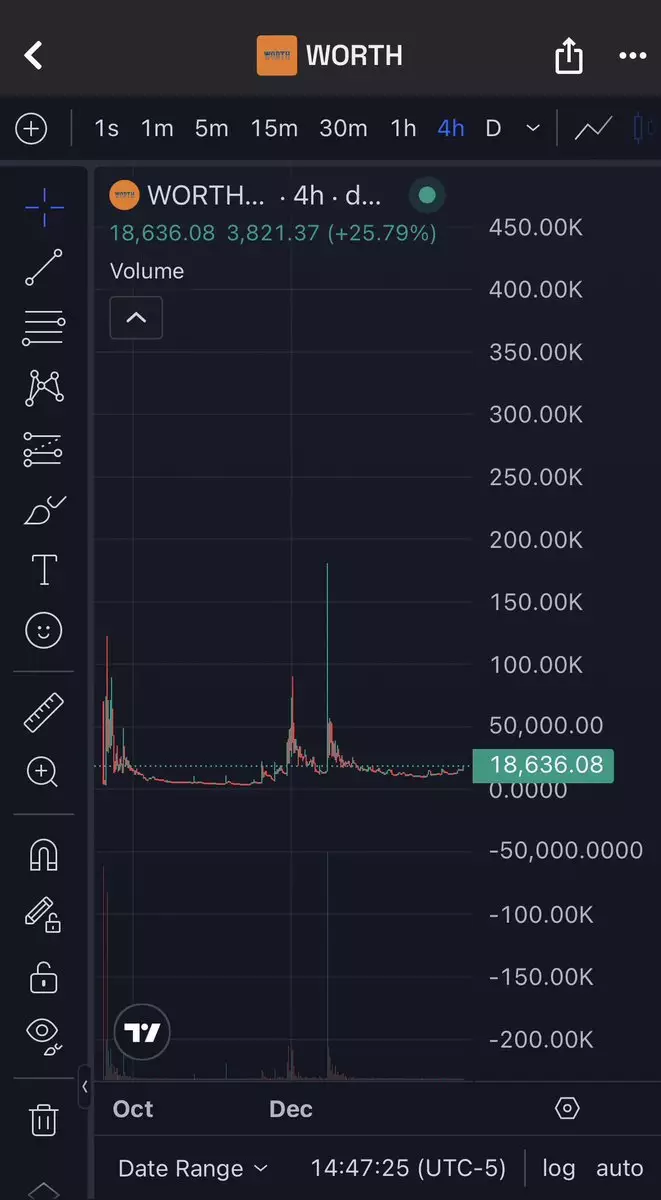661x1200 pixels.
Task: Switch chart to 1h interval
Action: click(x=403, y=129)
